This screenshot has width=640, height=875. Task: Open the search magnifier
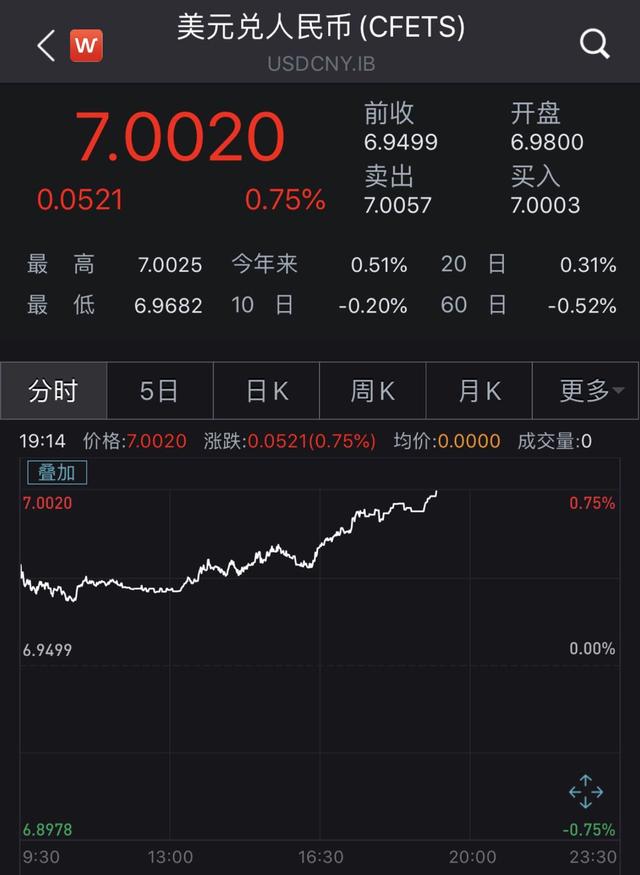(x=595, y=44)
